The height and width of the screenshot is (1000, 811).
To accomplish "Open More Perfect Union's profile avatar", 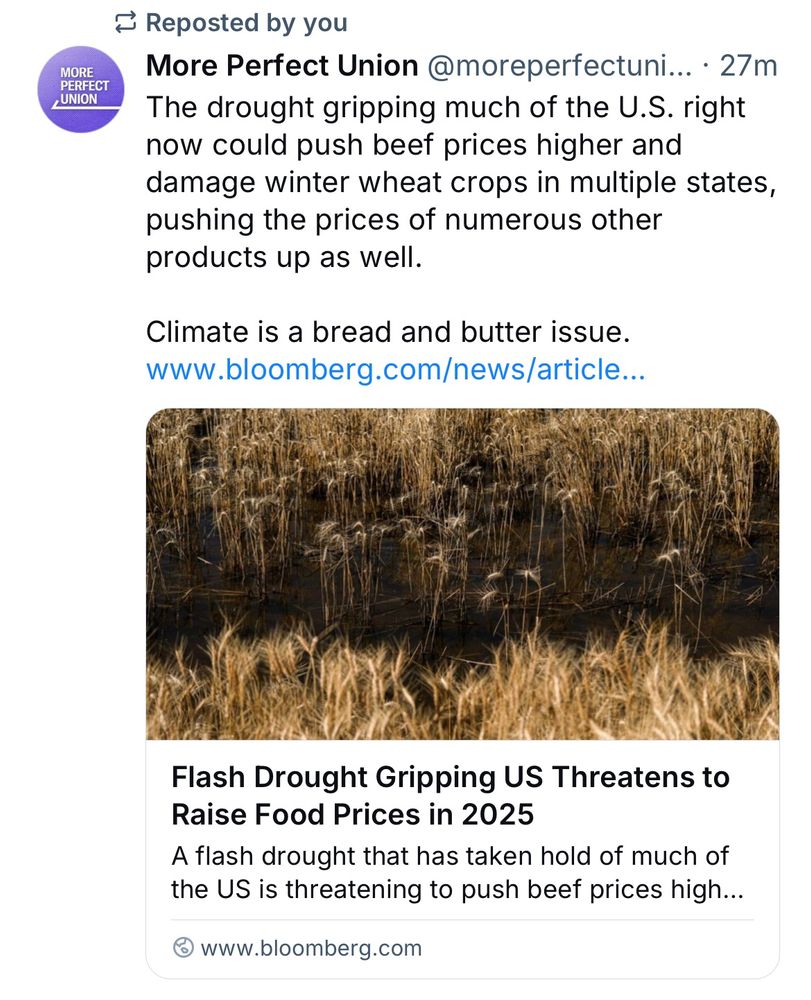I will [x=82, y=88].
